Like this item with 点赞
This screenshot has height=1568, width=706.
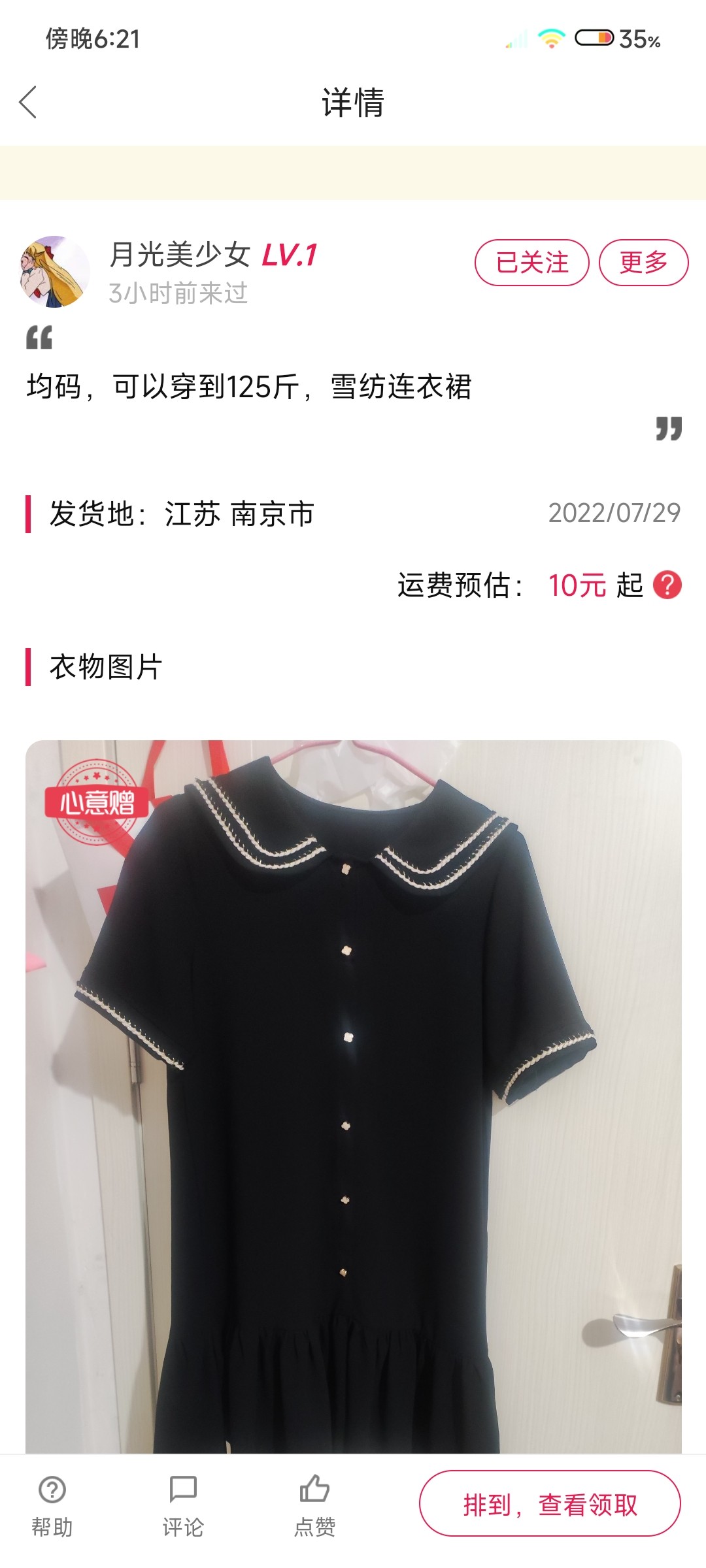pyautogui.click(x=314, y=1503)
